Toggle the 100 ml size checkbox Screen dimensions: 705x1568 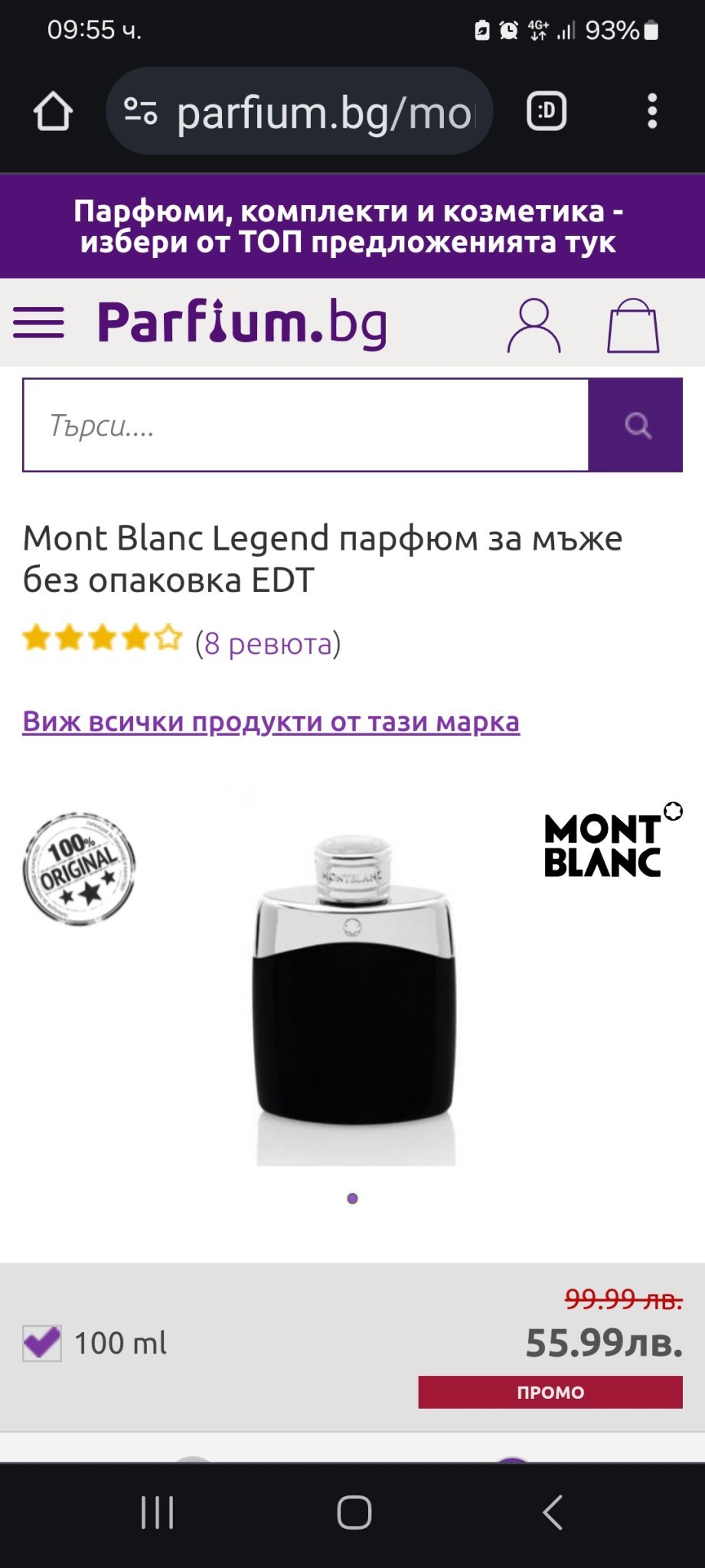click(41, 1343)
